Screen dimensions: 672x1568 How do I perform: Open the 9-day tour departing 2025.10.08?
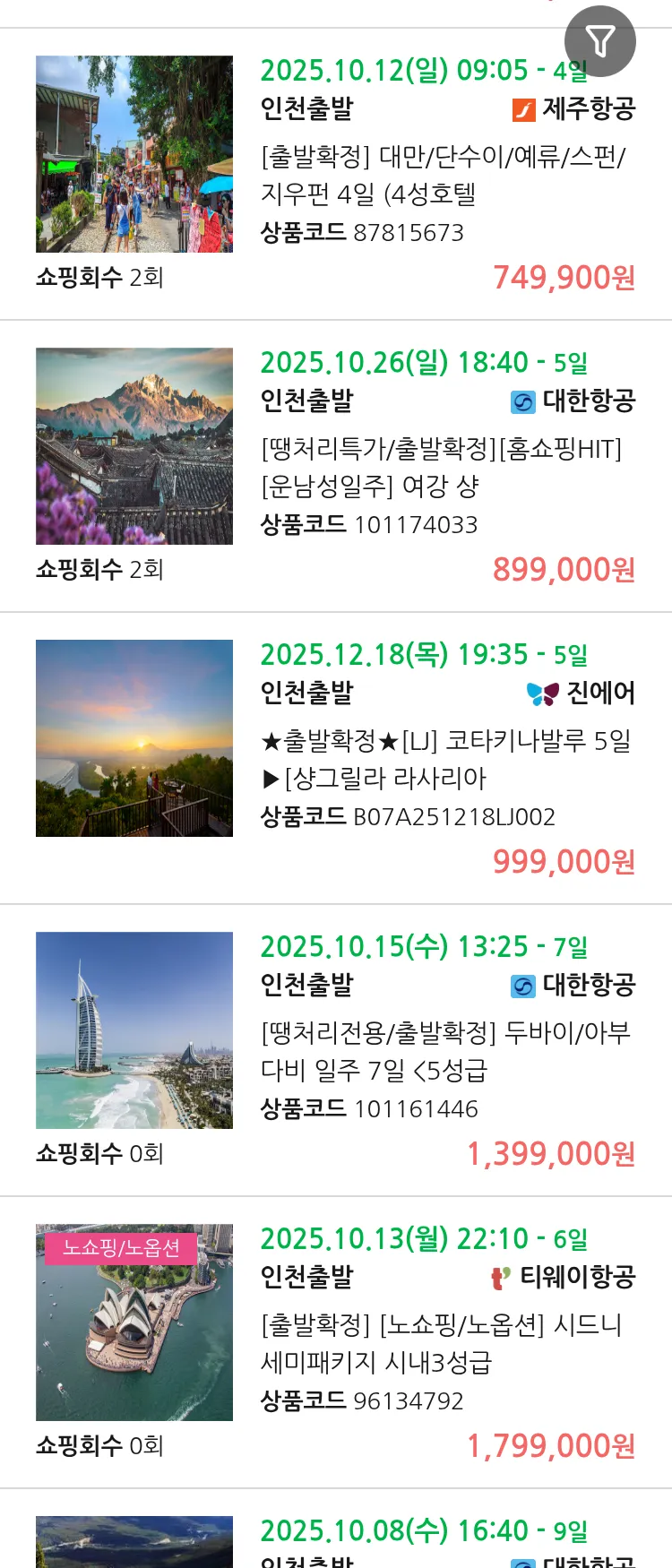coord(423,1534)
